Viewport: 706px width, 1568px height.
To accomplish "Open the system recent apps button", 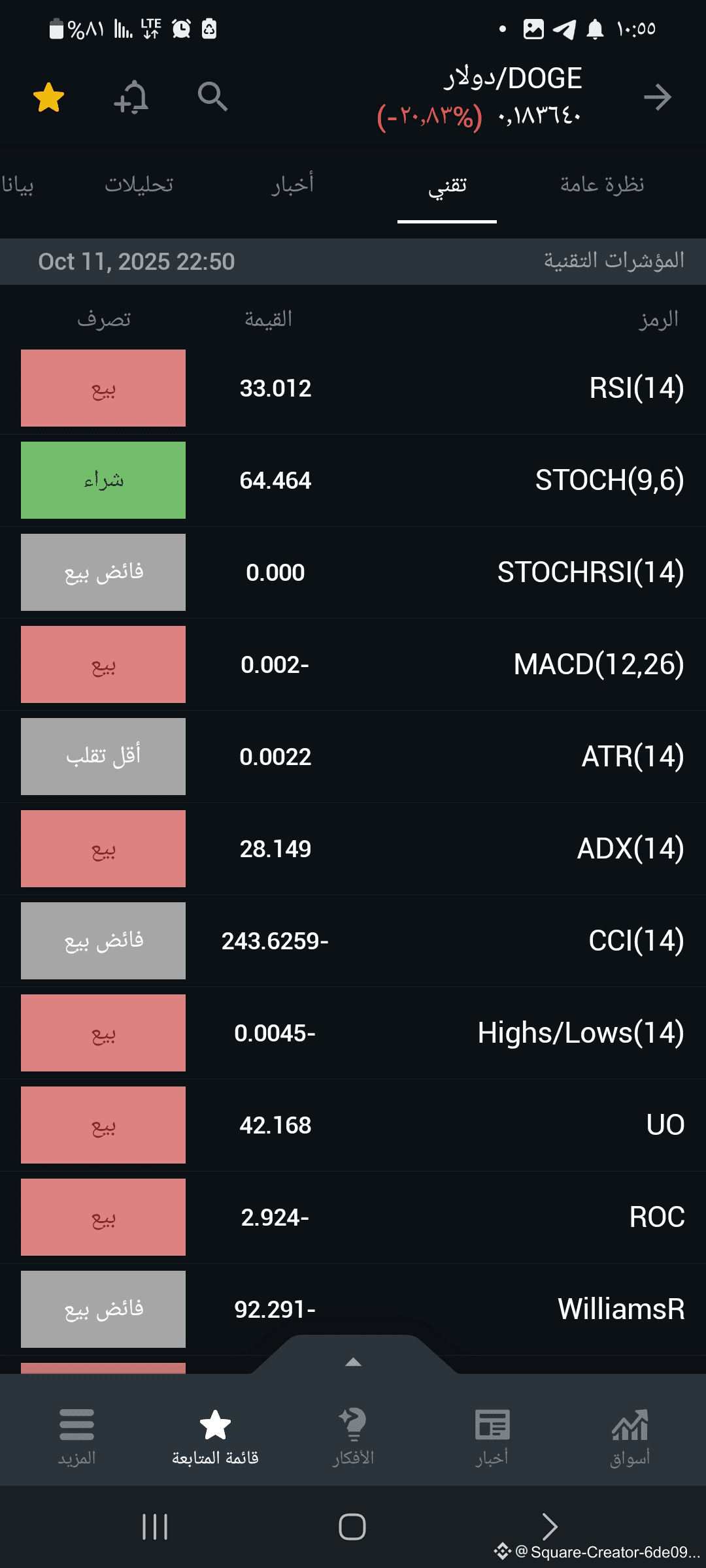I will 155,1527.
